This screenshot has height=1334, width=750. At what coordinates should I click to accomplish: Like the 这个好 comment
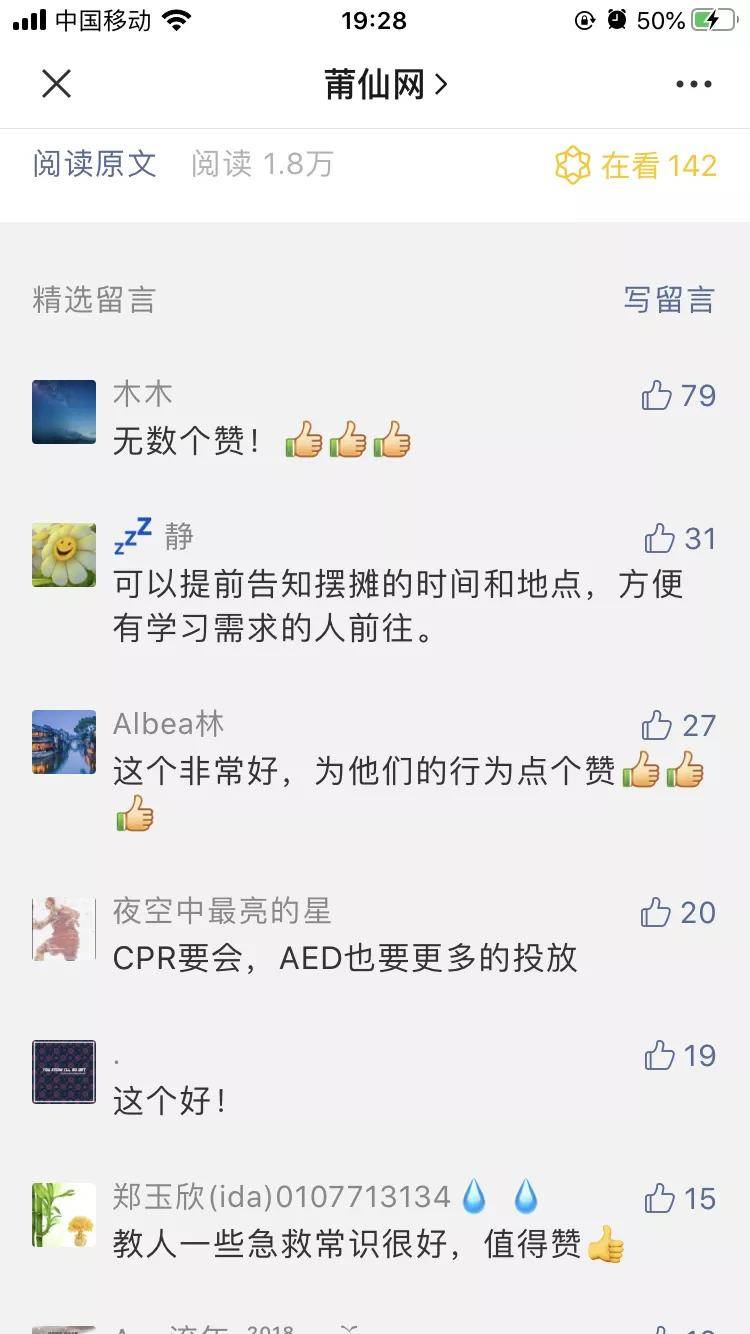pyautogui.click(x=660, y=1055)
